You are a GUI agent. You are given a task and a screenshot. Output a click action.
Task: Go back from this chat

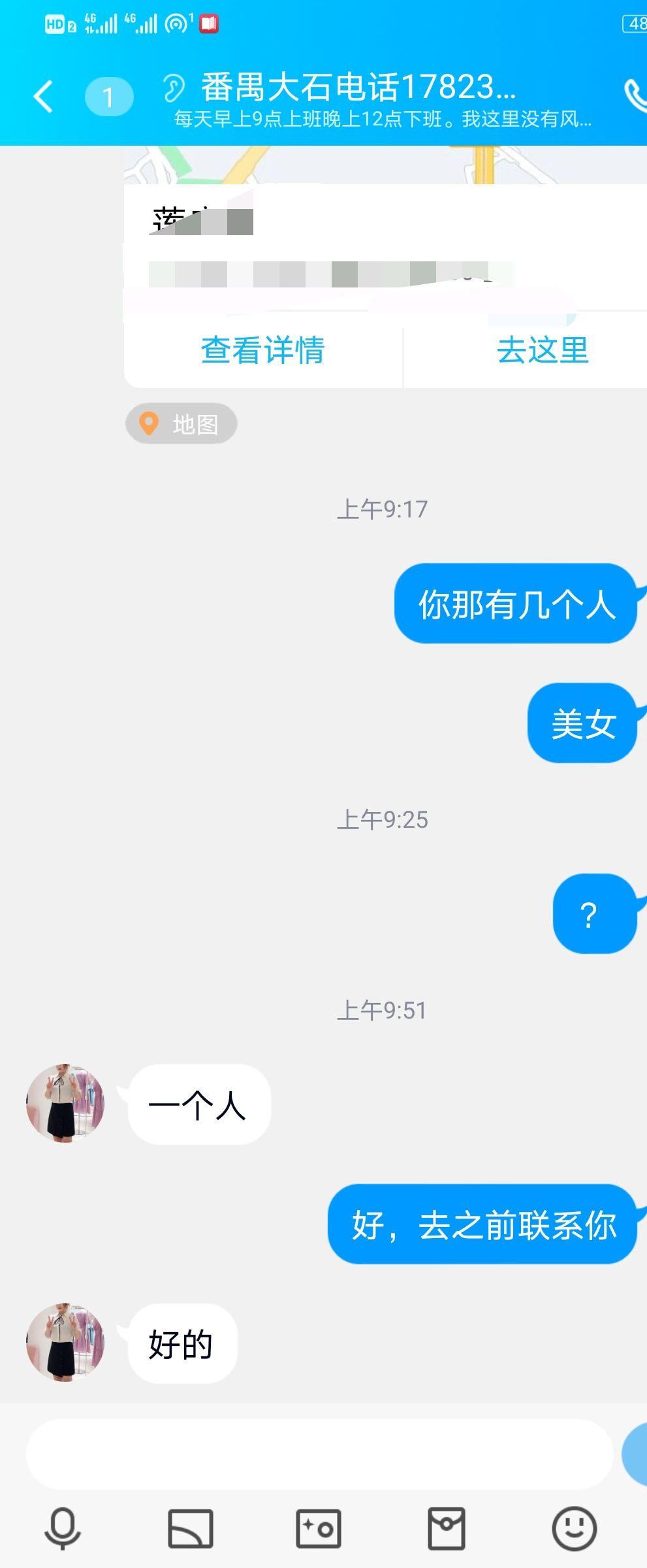43,97
